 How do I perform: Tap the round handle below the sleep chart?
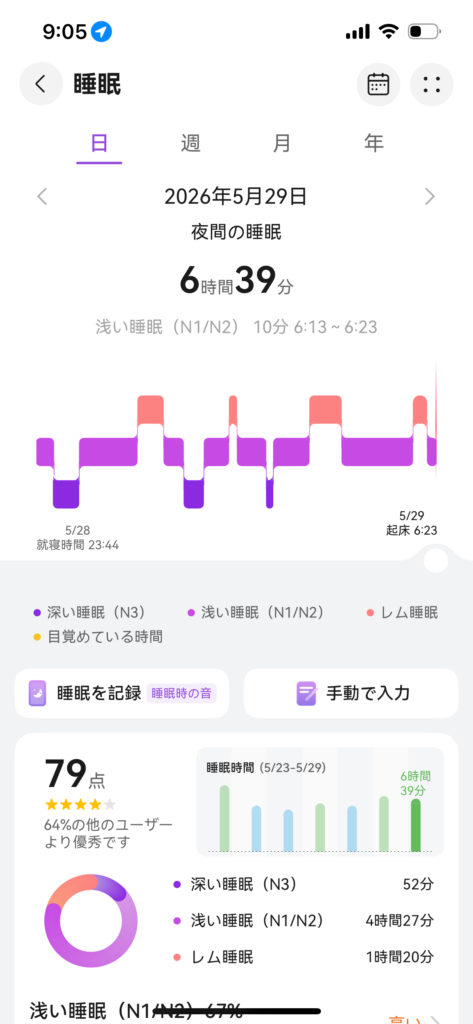click(436, 560)
